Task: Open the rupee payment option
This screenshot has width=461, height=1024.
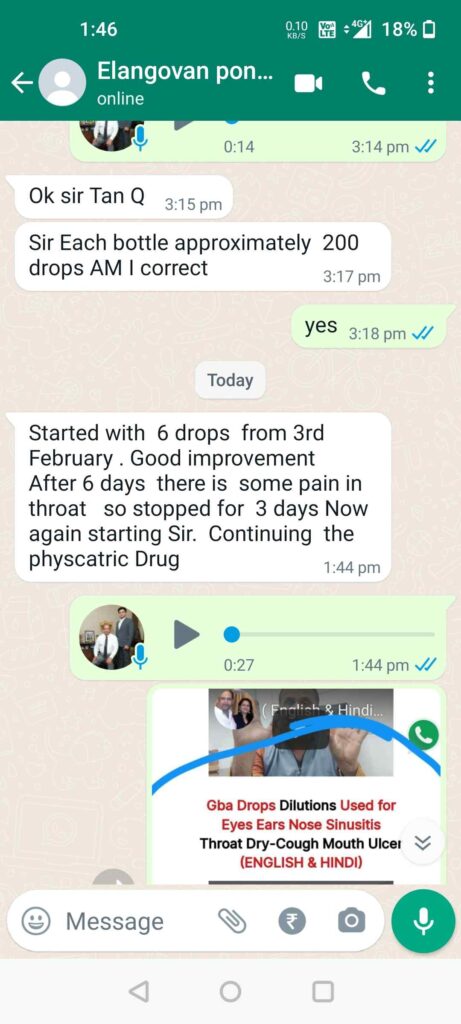Action: tap(292, 921)
